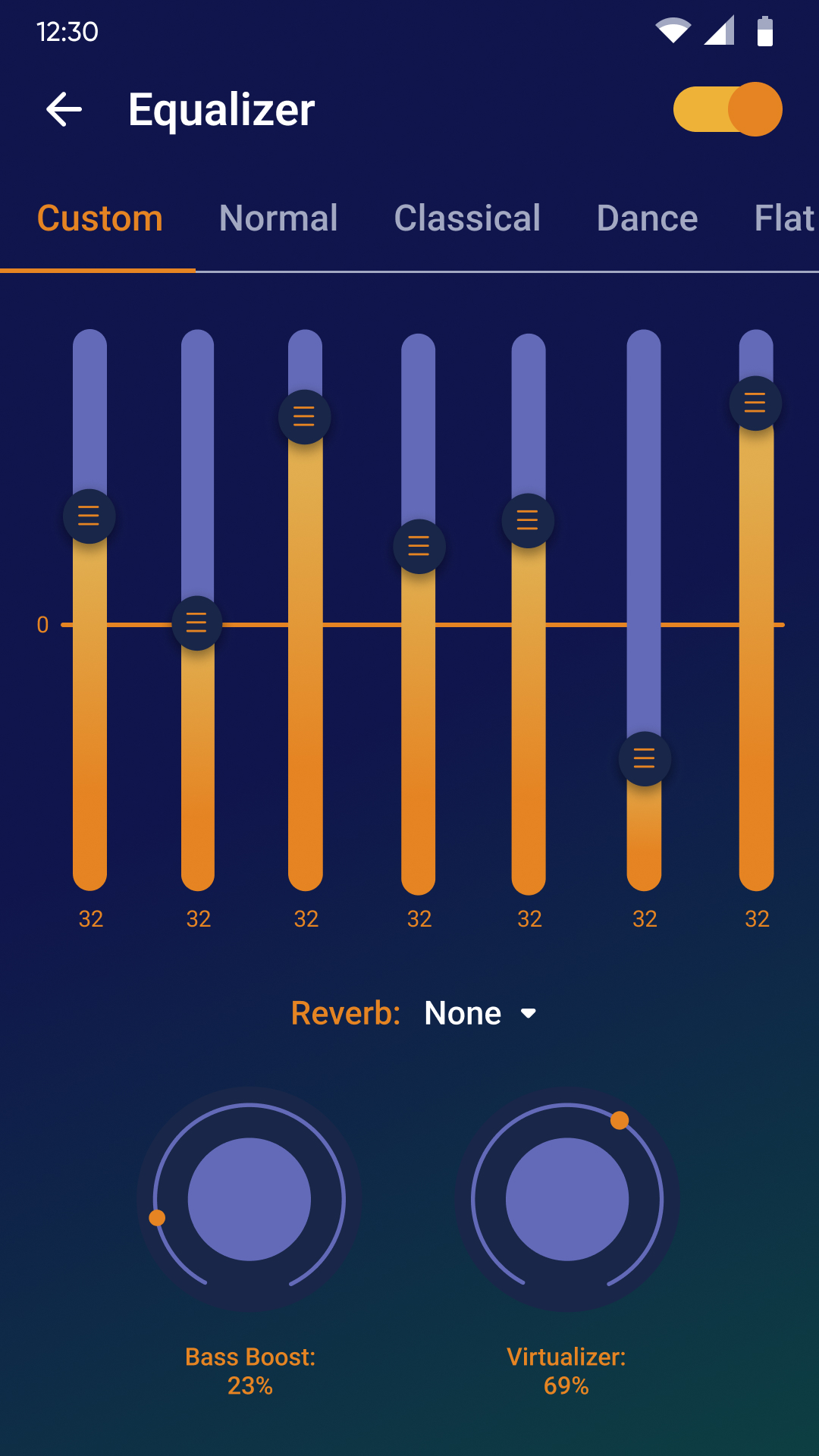Tap the sixth band's lowest slider handle
The width and height of the screenshot is (819, 1456).
pyautogui.click(x=645, y=758)
